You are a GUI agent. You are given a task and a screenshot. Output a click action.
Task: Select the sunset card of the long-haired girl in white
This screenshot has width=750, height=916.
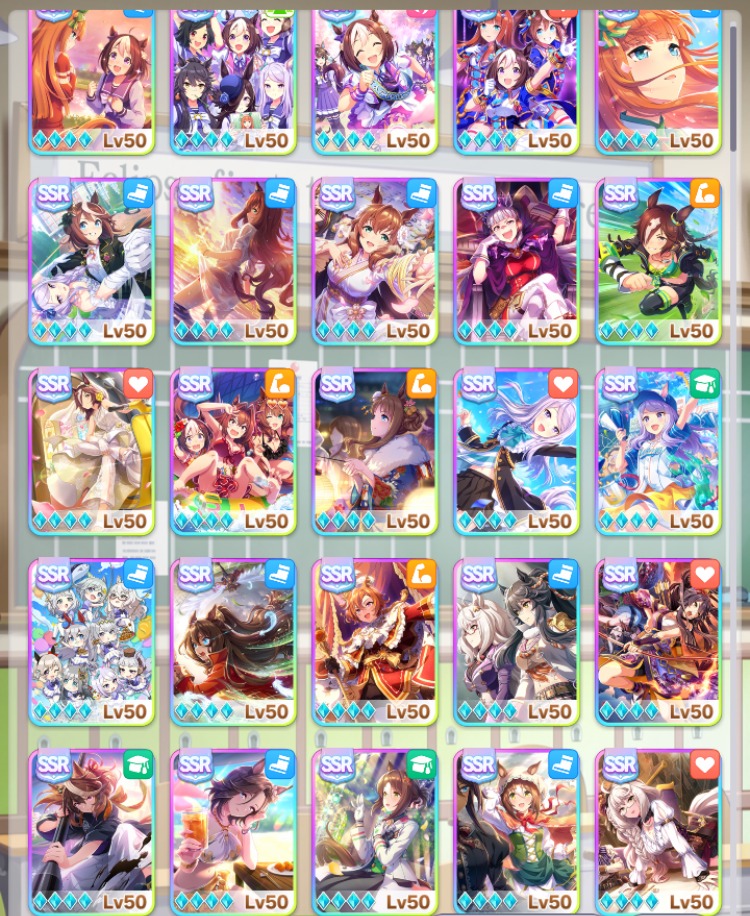(x=233, y=260)
